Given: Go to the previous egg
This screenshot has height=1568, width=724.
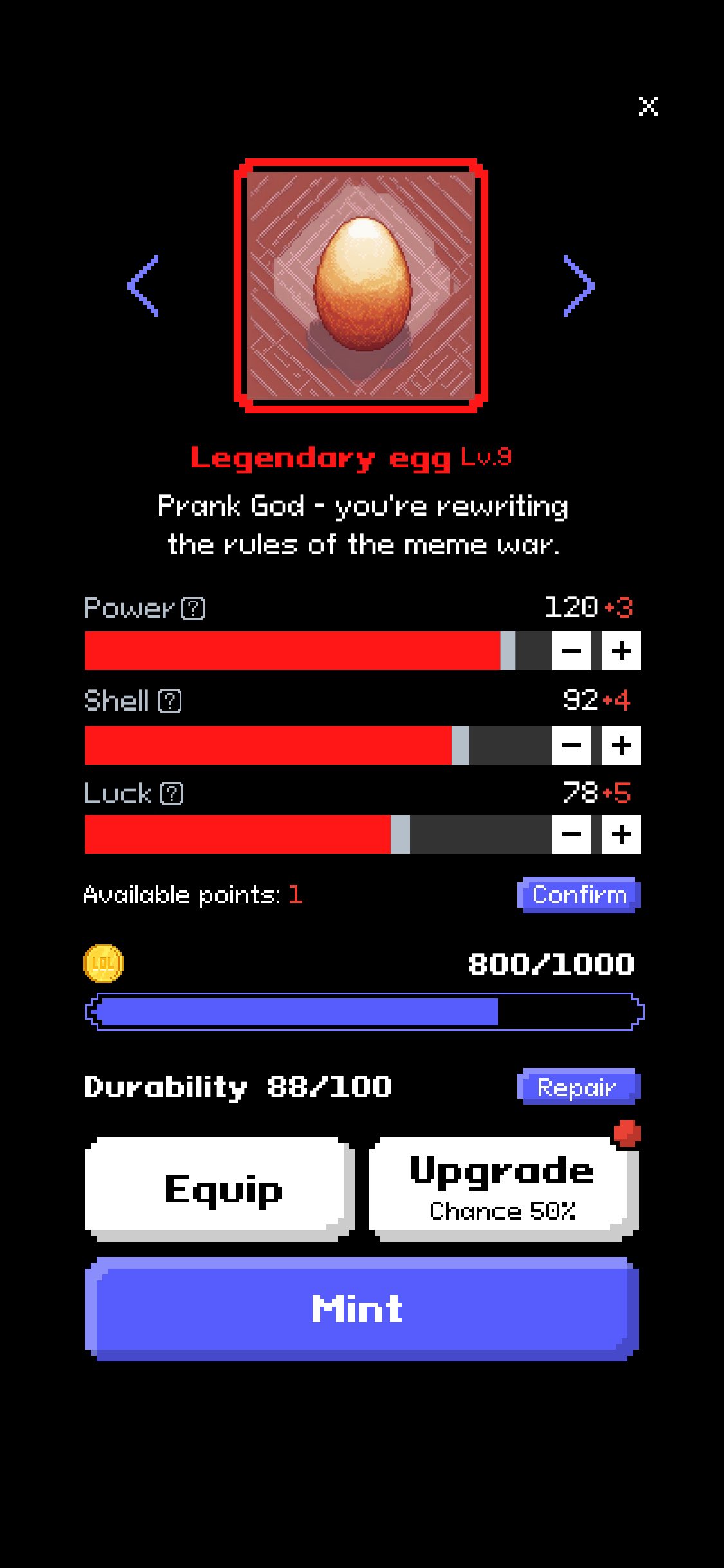Looking at the screenshot, I should (144, 286).
